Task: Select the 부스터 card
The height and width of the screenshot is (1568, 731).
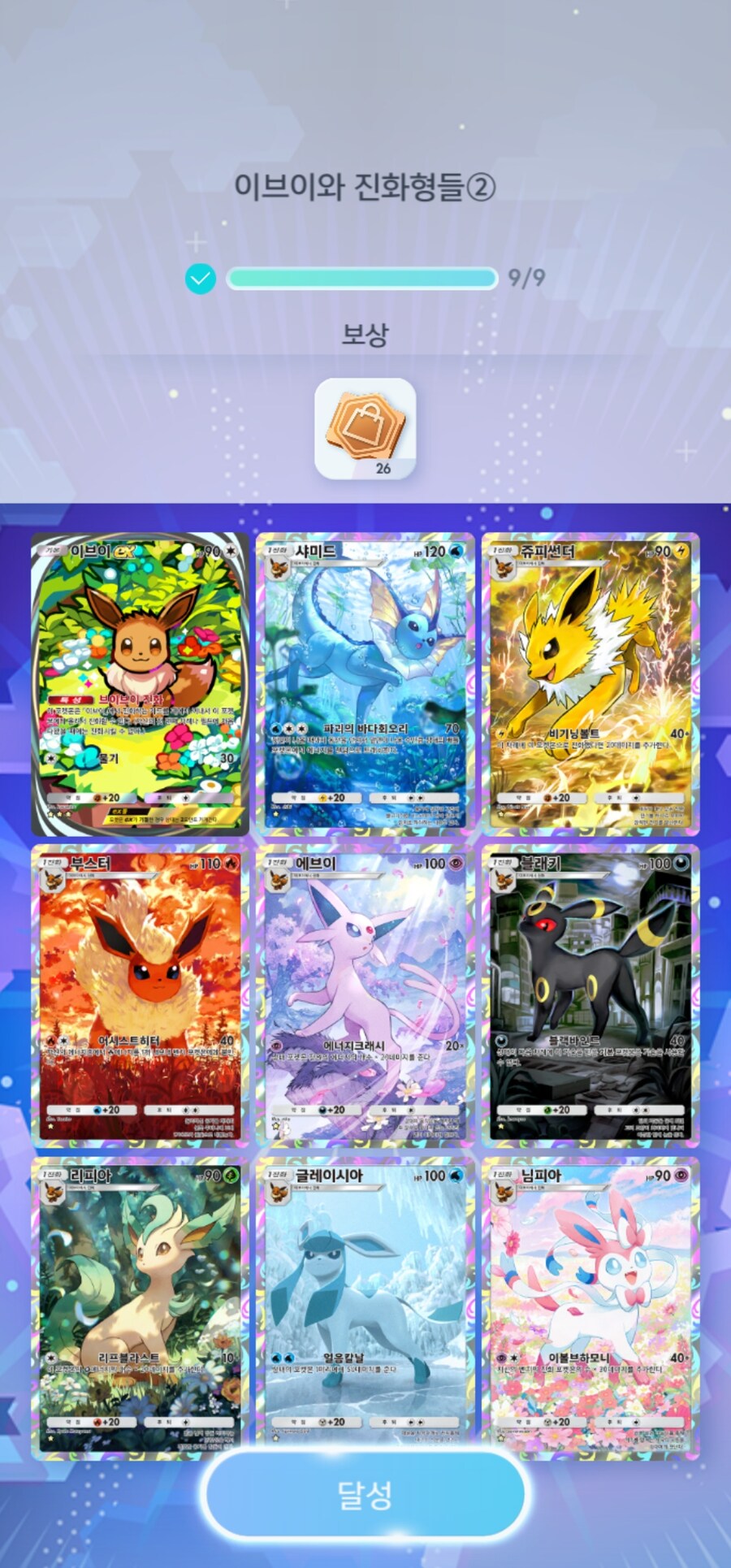Action: (x=141, y=996)
